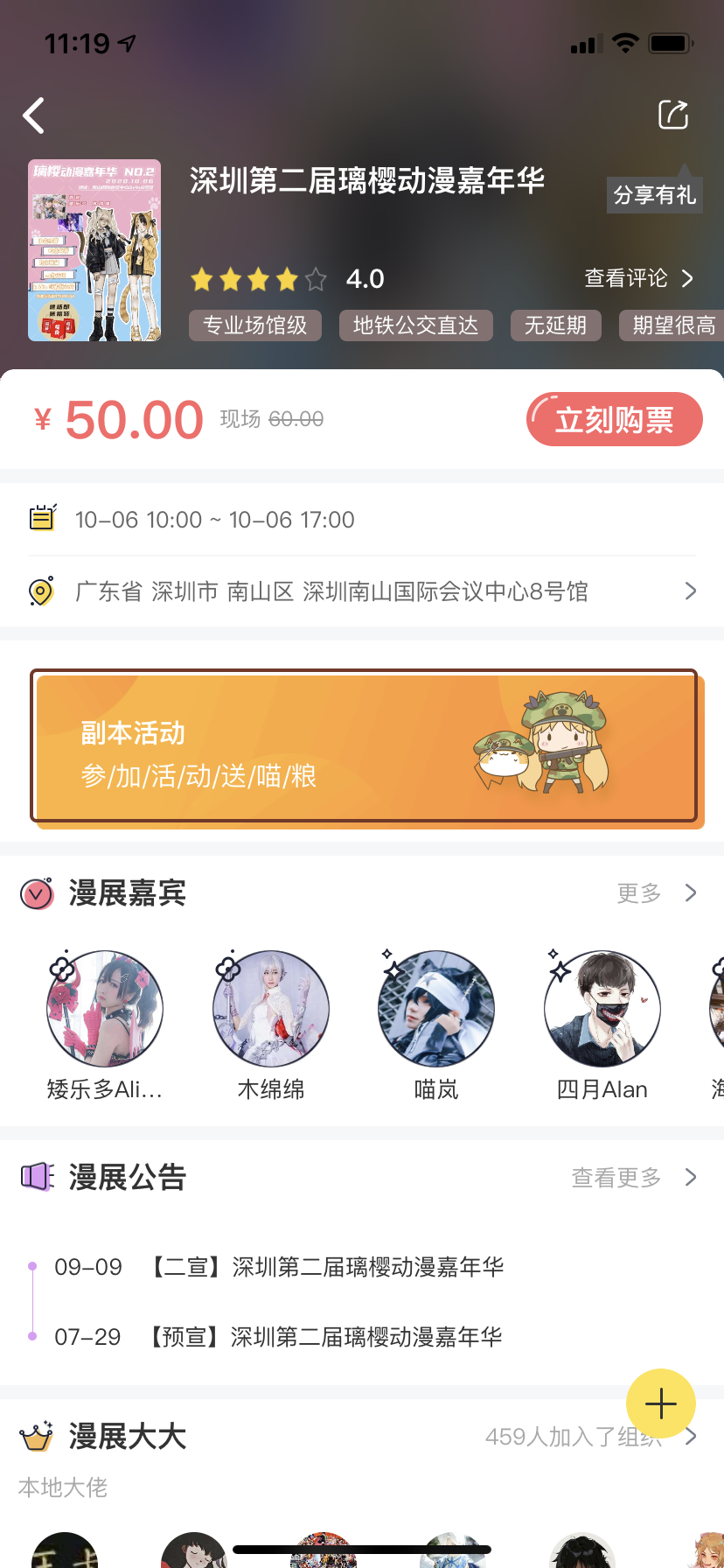Tap 立刻购票 to buy tickets
Viewport: 724px width, 1568px height.
[x=614, y=419]
